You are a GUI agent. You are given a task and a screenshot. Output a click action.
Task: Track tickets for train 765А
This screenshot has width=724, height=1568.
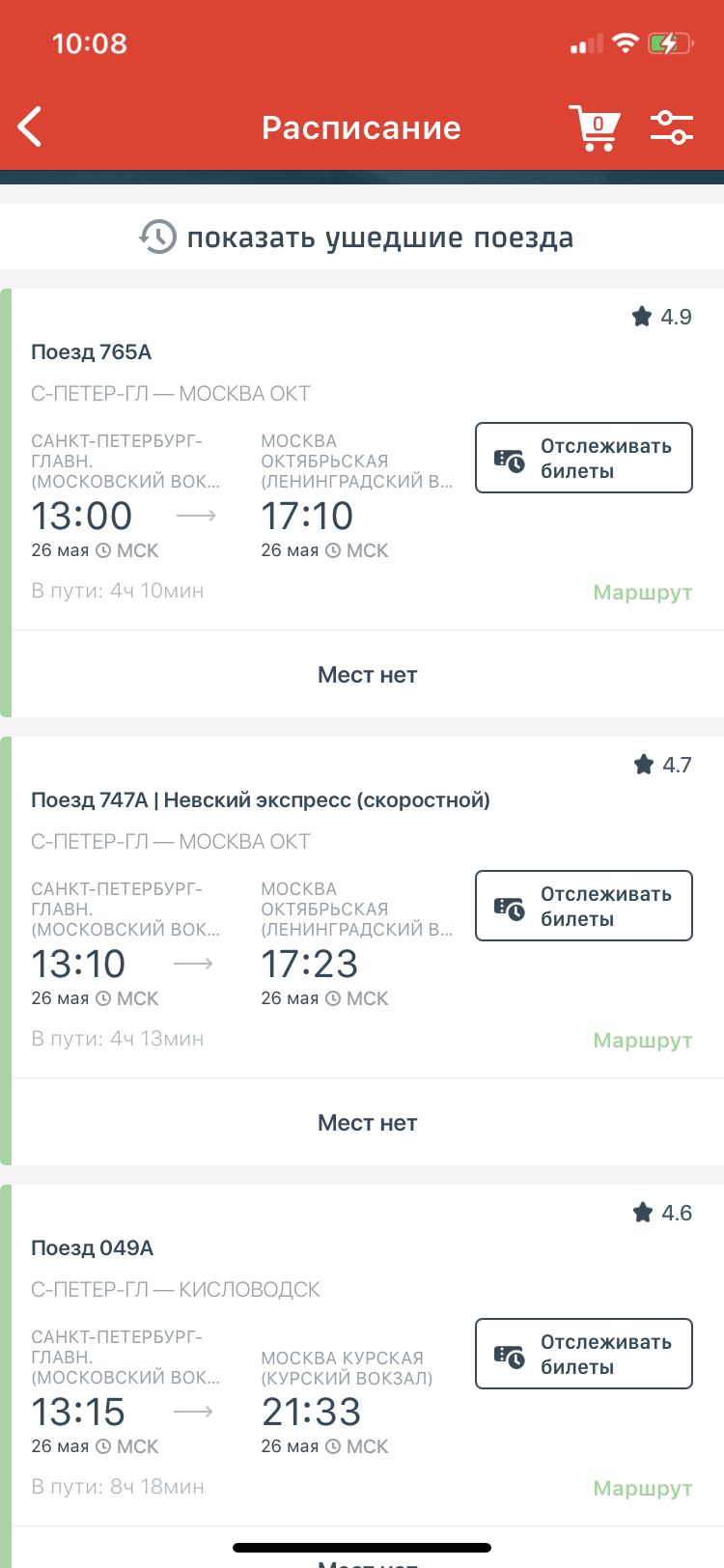coord(583,458)
